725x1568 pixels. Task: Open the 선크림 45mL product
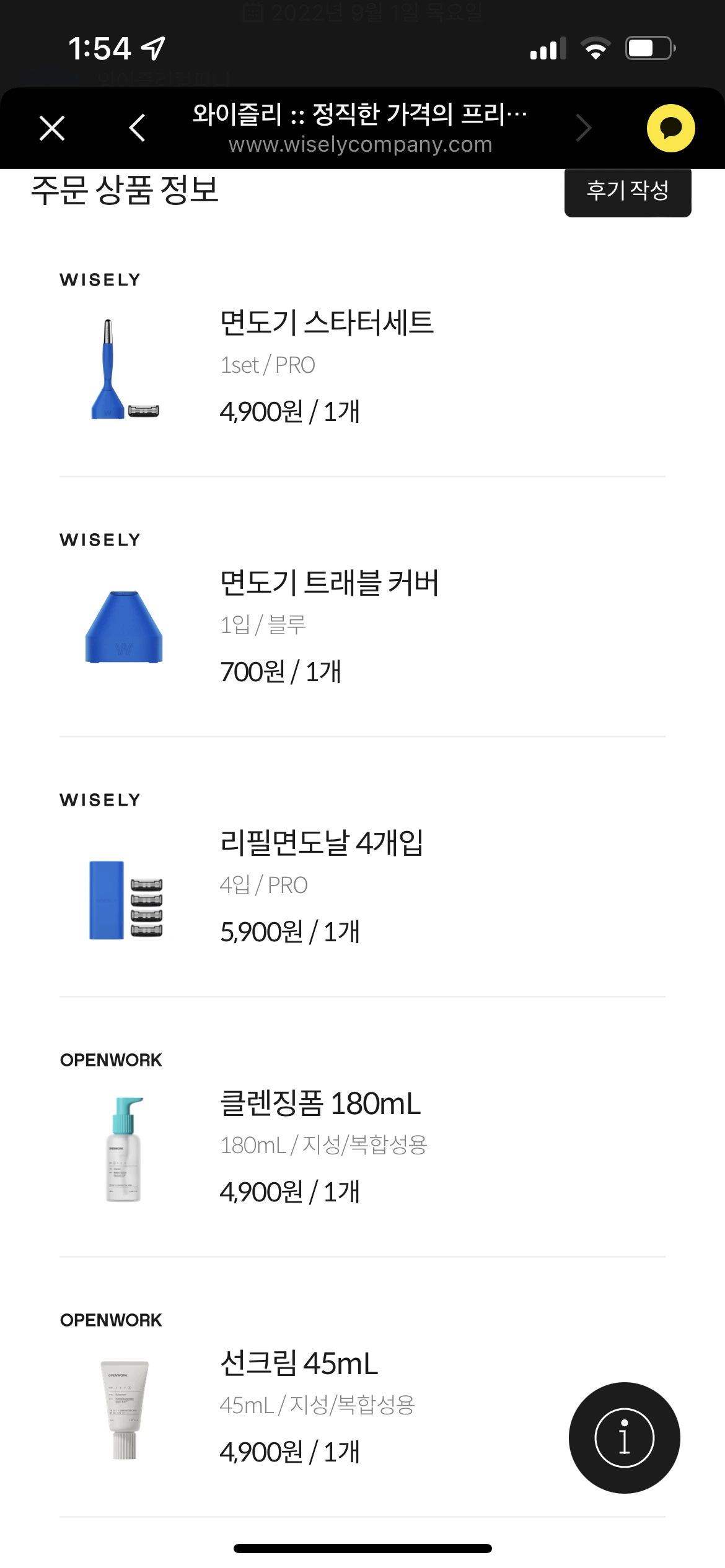(299, 1364)
